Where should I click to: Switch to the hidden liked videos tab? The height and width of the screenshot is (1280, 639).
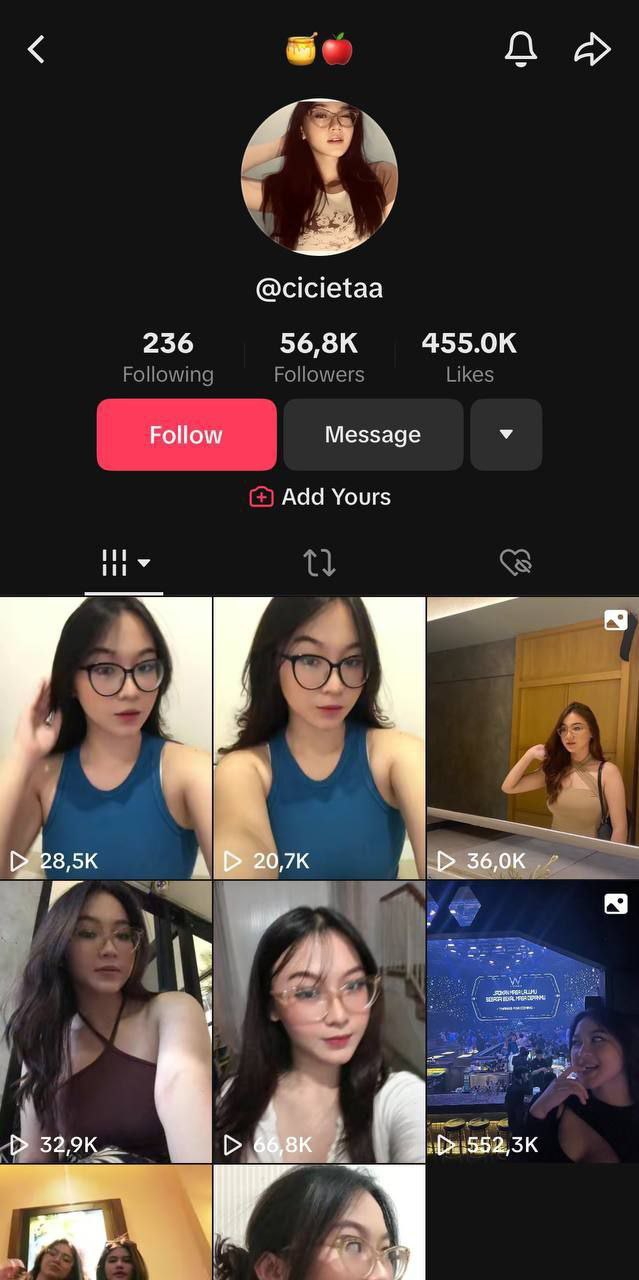click(515, 563)
